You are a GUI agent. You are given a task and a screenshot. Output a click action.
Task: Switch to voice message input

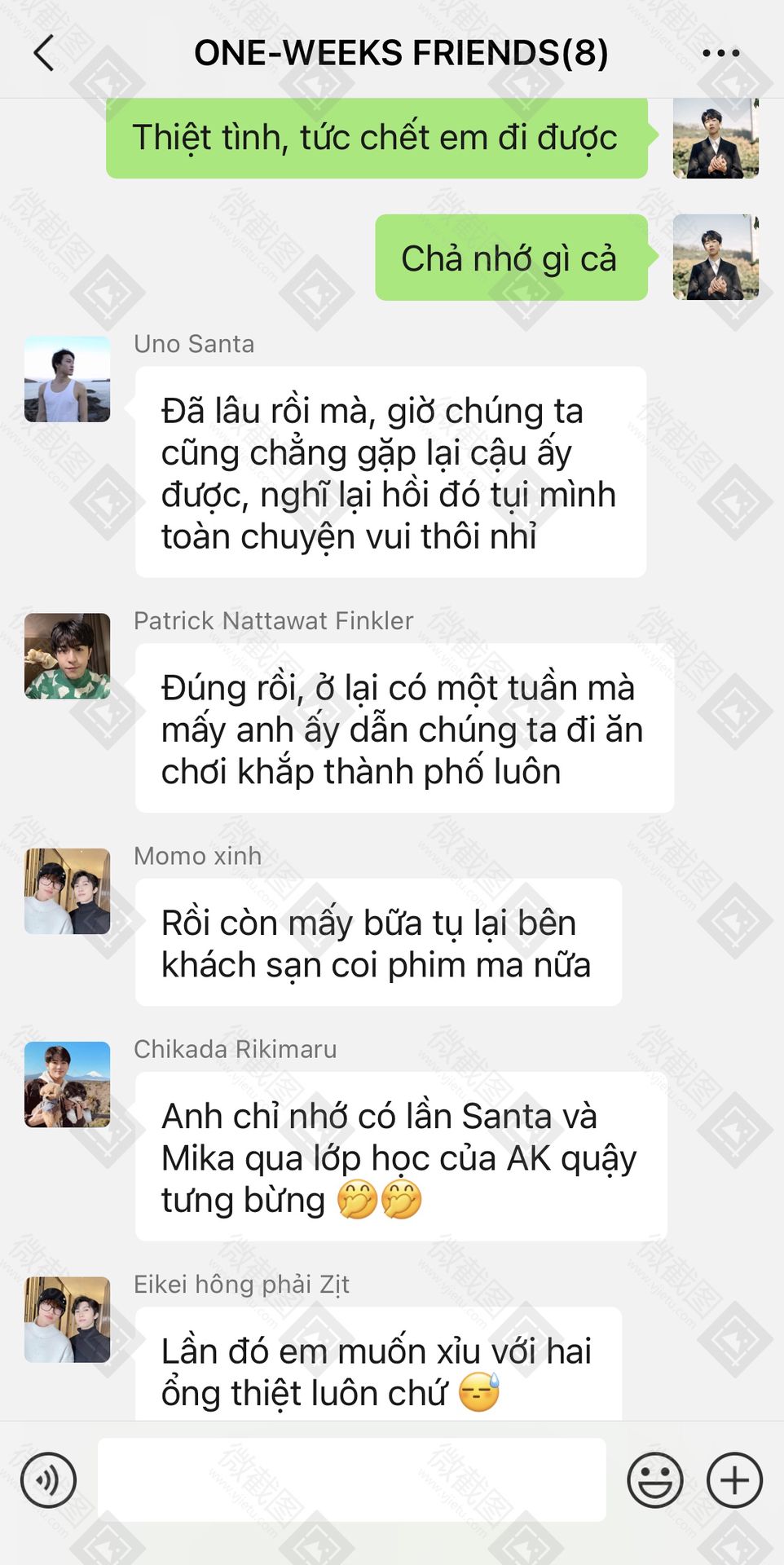tap(49, 1479)
